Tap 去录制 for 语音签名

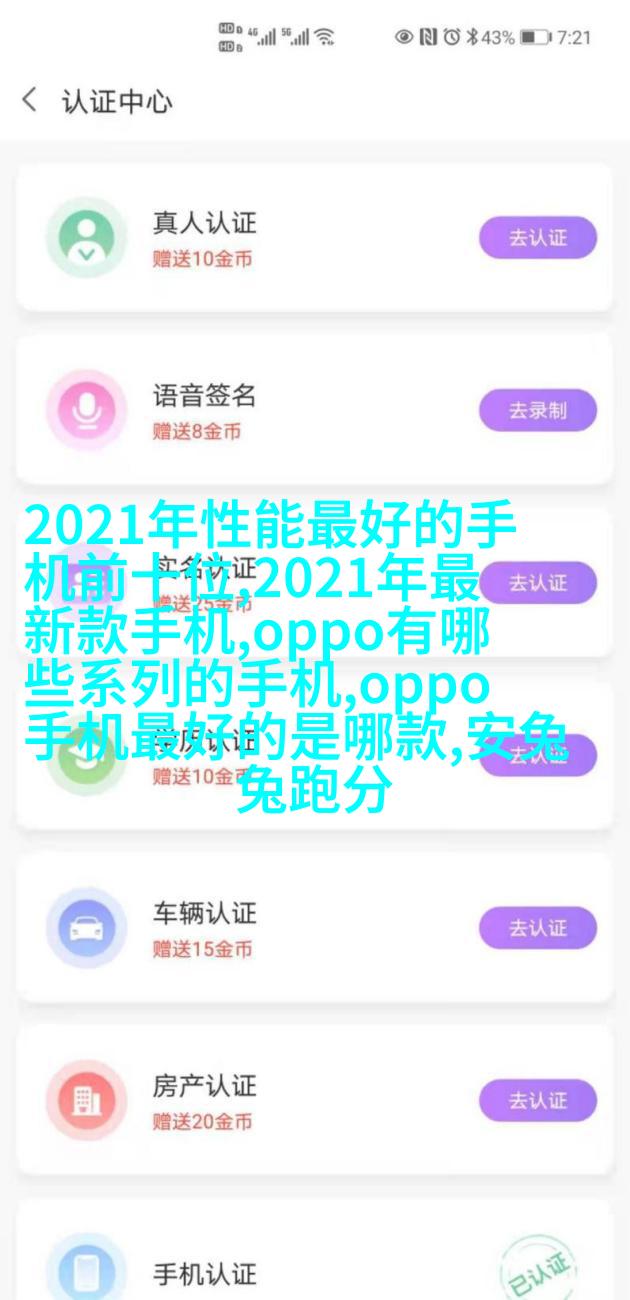click(538, 410)
